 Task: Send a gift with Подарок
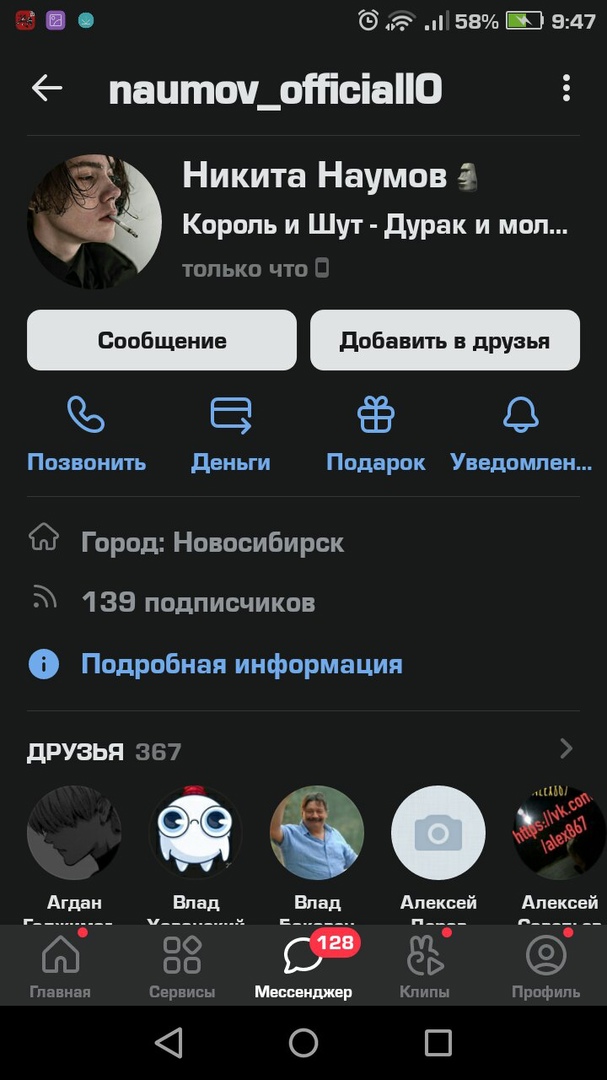click(x=376, y=434)
